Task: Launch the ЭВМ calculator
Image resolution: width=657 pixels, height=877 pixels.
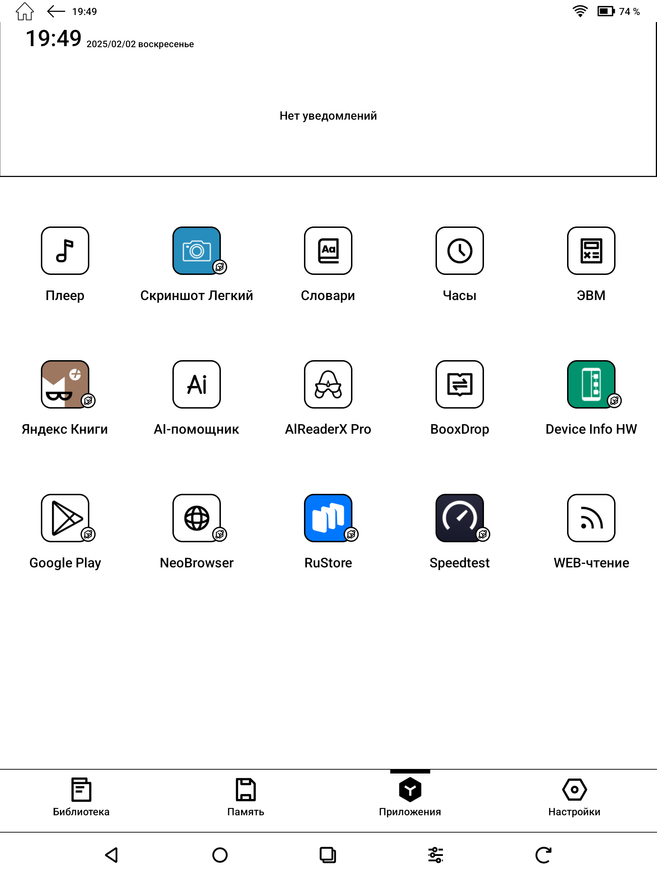Action: pos(591,251)
